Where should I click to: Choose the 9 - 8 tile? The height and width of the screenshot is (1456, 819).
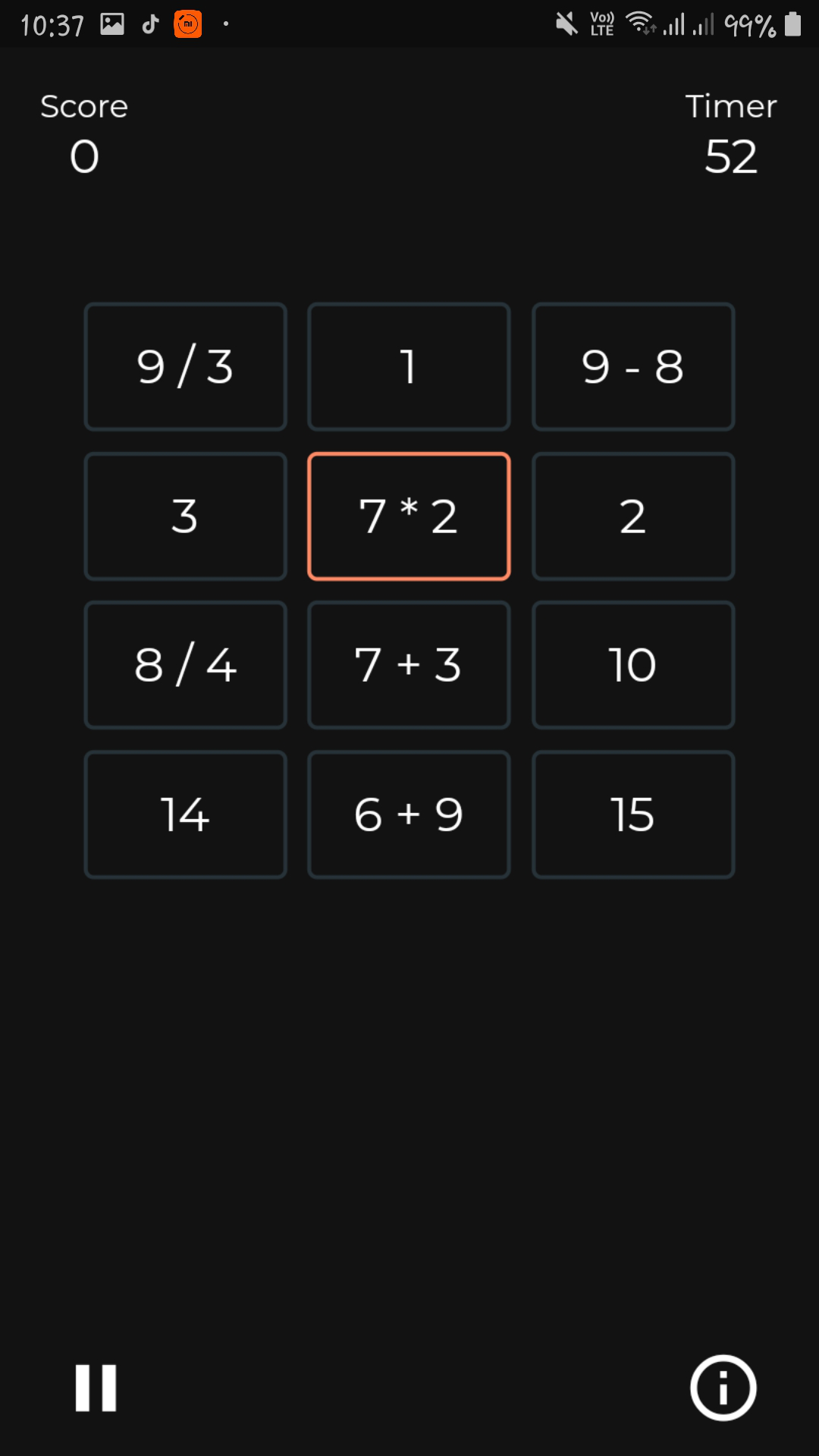(633, 367)
